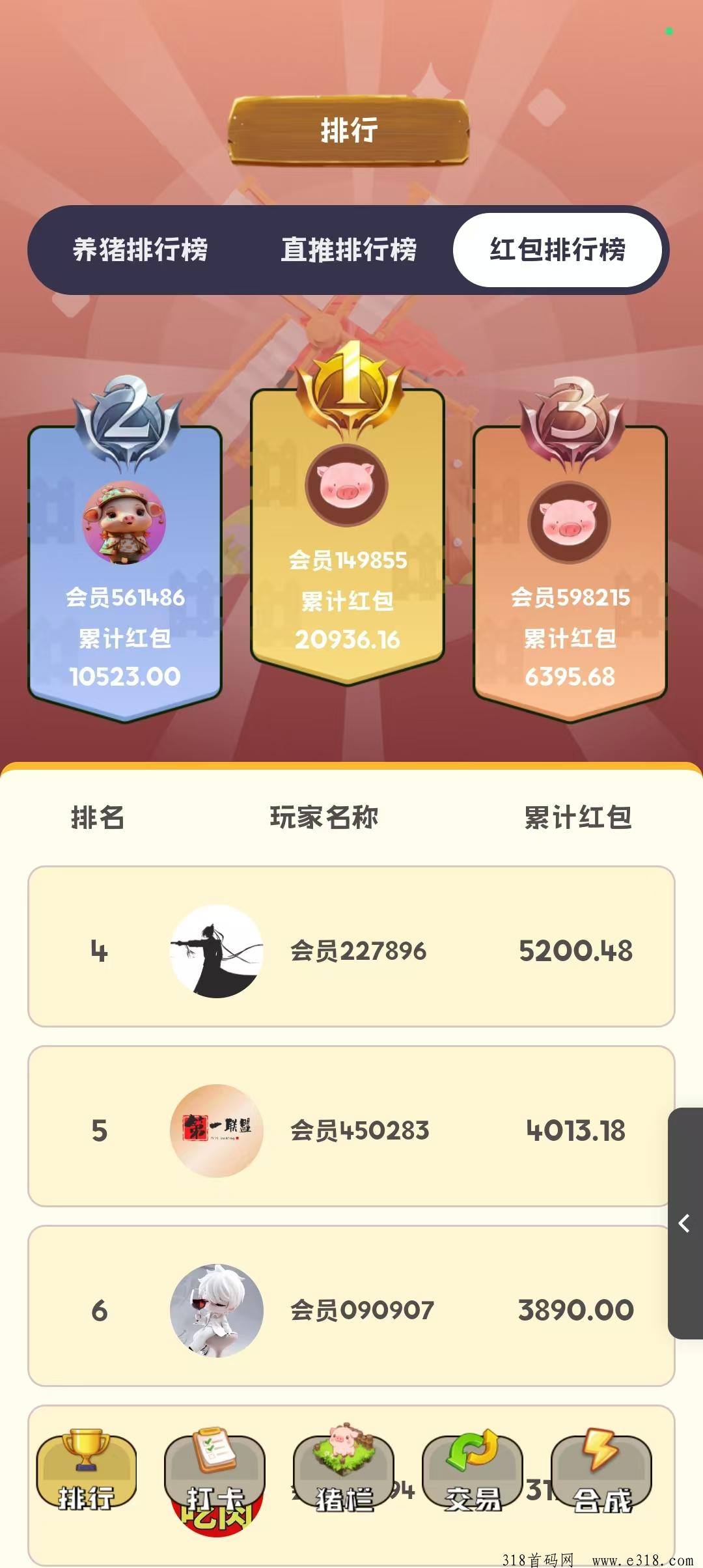The image size is (703, 1568).
Task: Open the 排行 trophy button
Action: [86, 1473]
